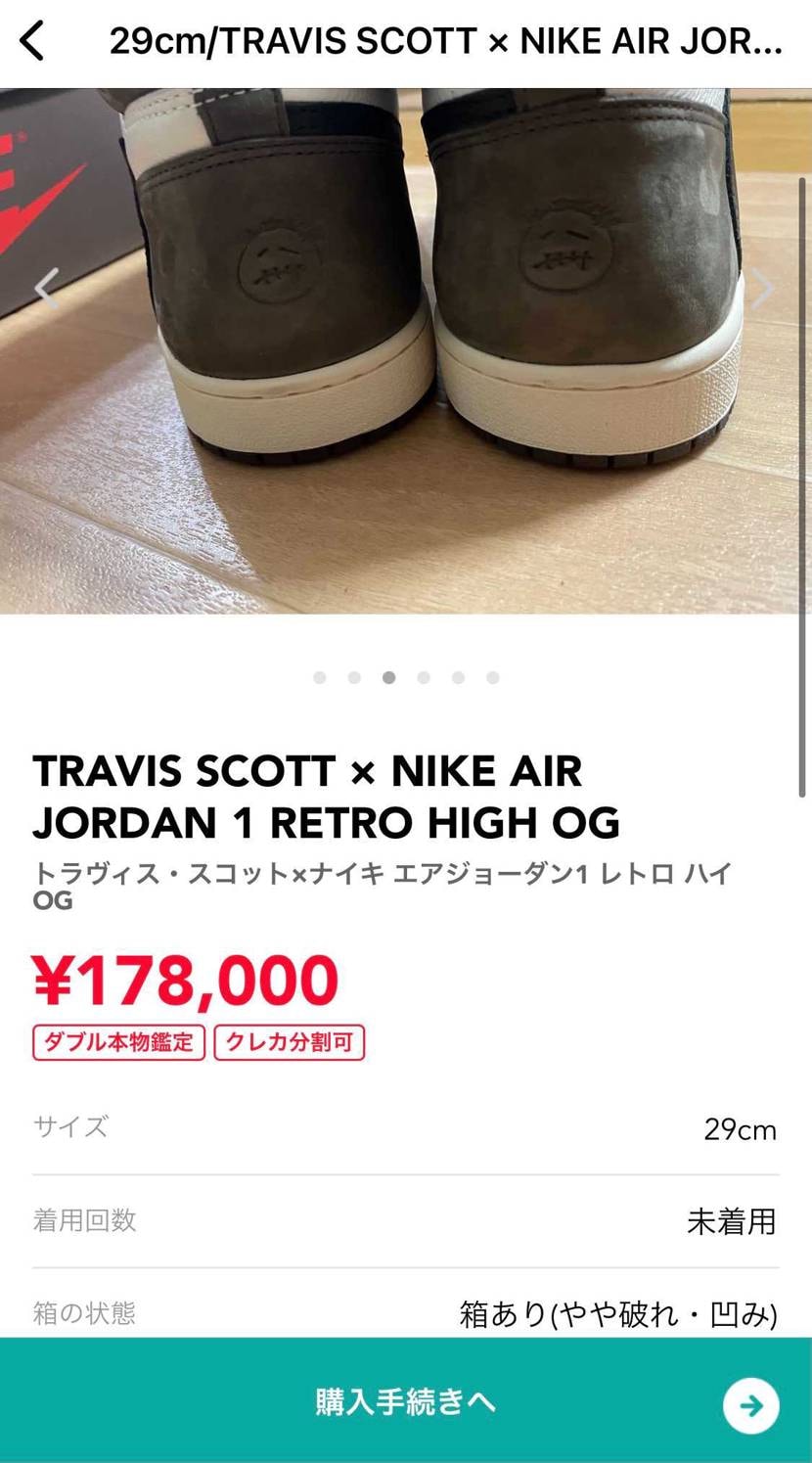
Task: Go back using the top-left arrow
Action: coord(32,41)
